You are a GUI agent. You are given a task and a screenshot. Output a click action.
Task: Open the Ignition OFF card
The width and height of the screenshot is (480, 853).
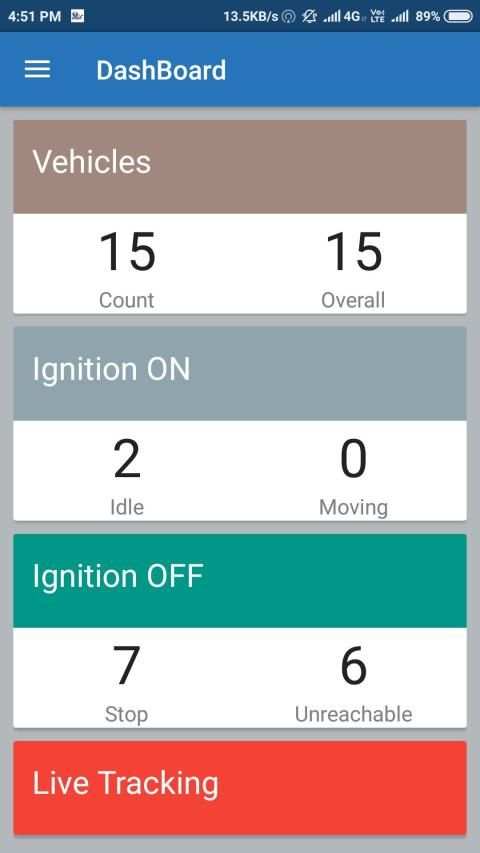(x=240, y=631)
